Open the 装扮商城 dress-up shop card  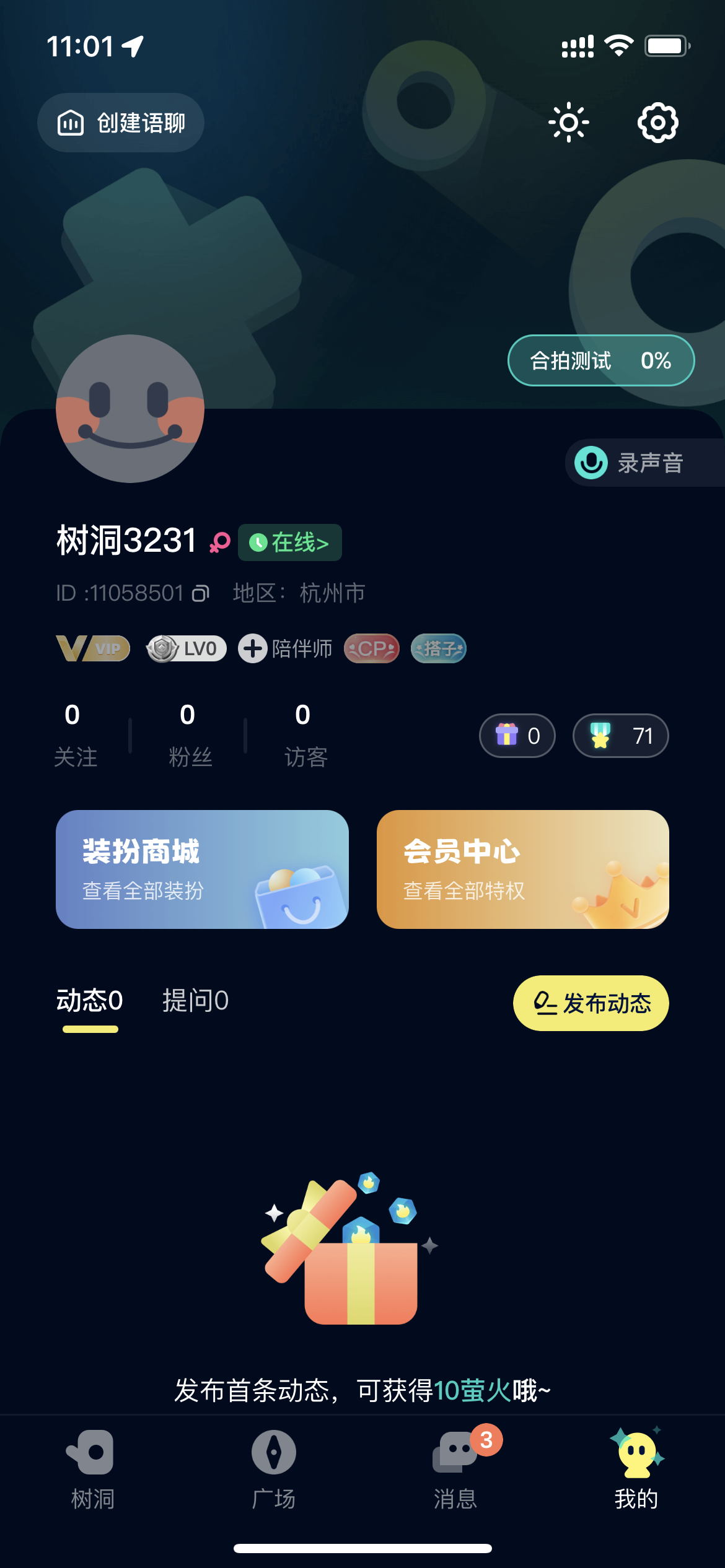(202, 869)
